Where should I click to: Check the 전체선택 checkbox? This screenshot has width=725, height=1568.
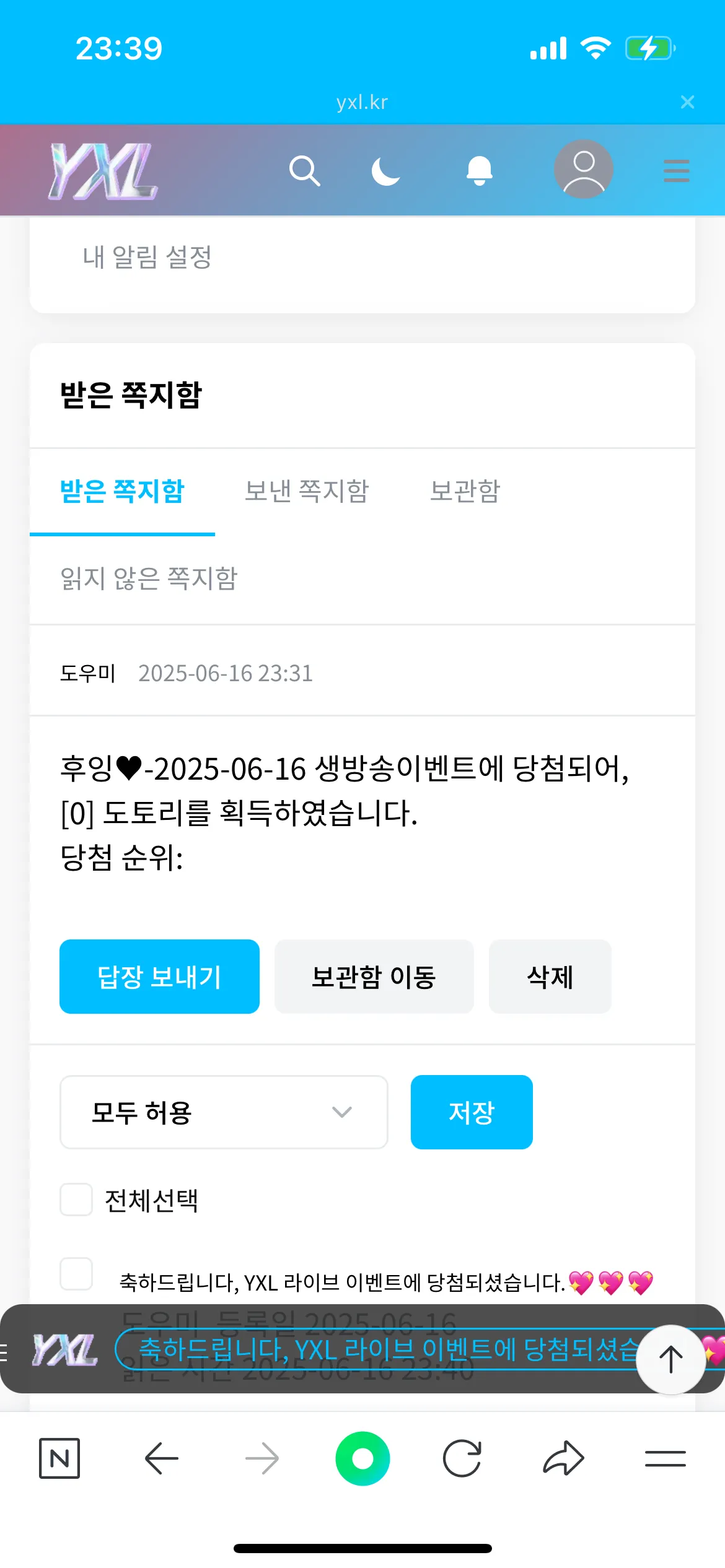(x=76, y=1198)
